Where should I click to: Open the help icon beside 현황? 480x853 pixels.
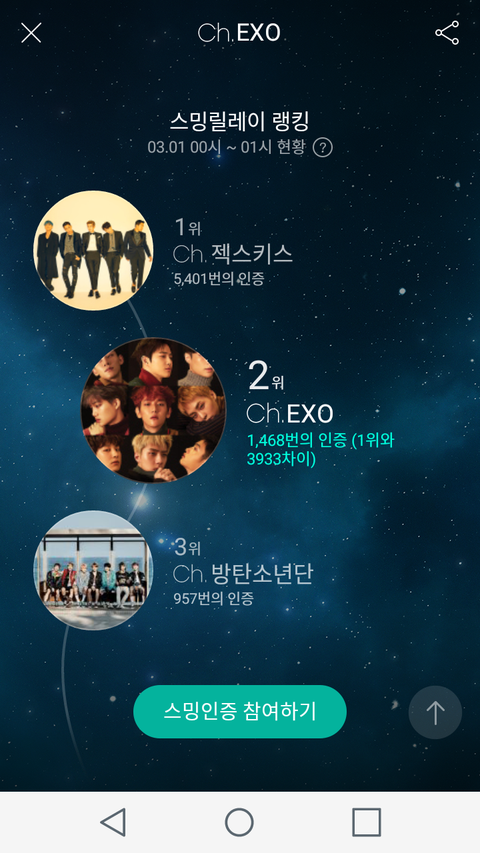click(323, 148)
